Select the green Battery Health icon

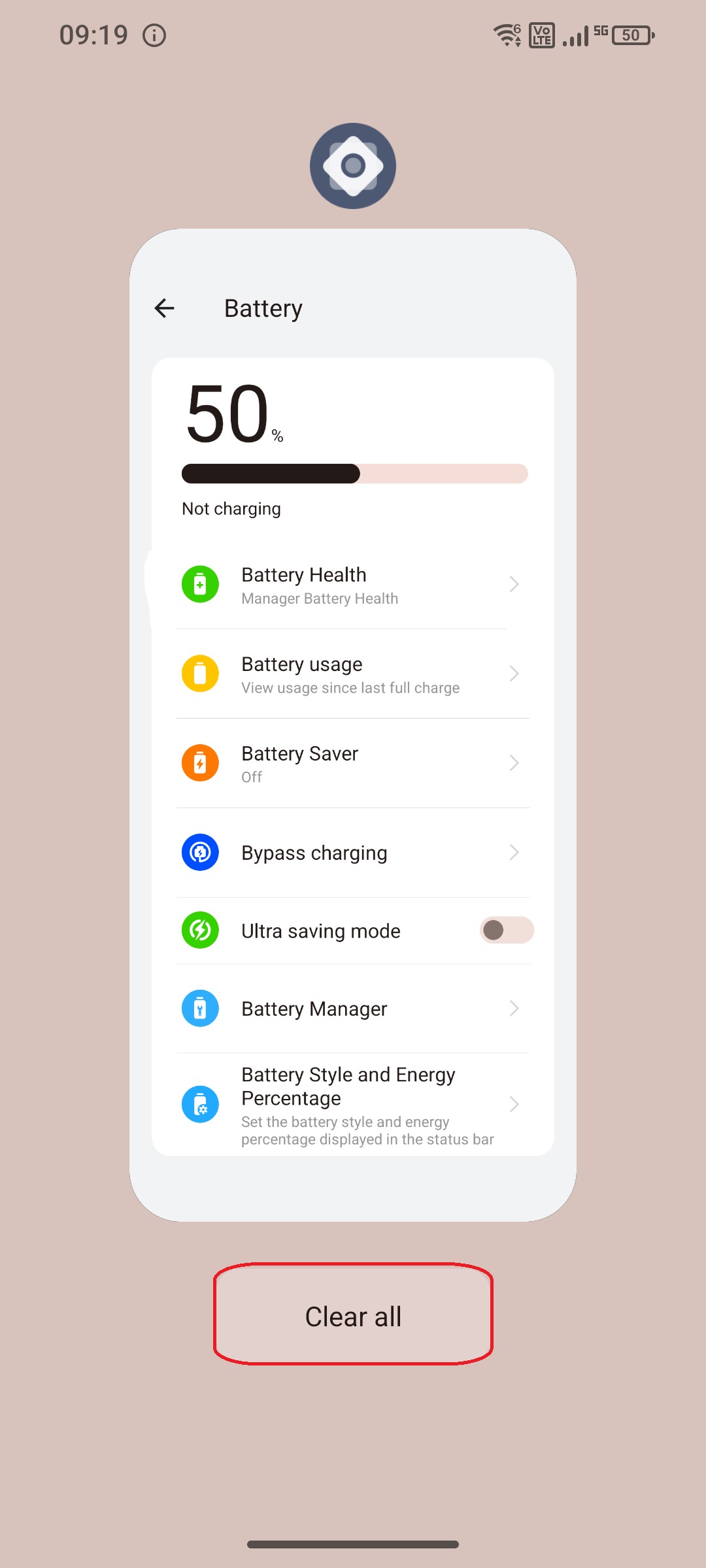coord(200,584)
